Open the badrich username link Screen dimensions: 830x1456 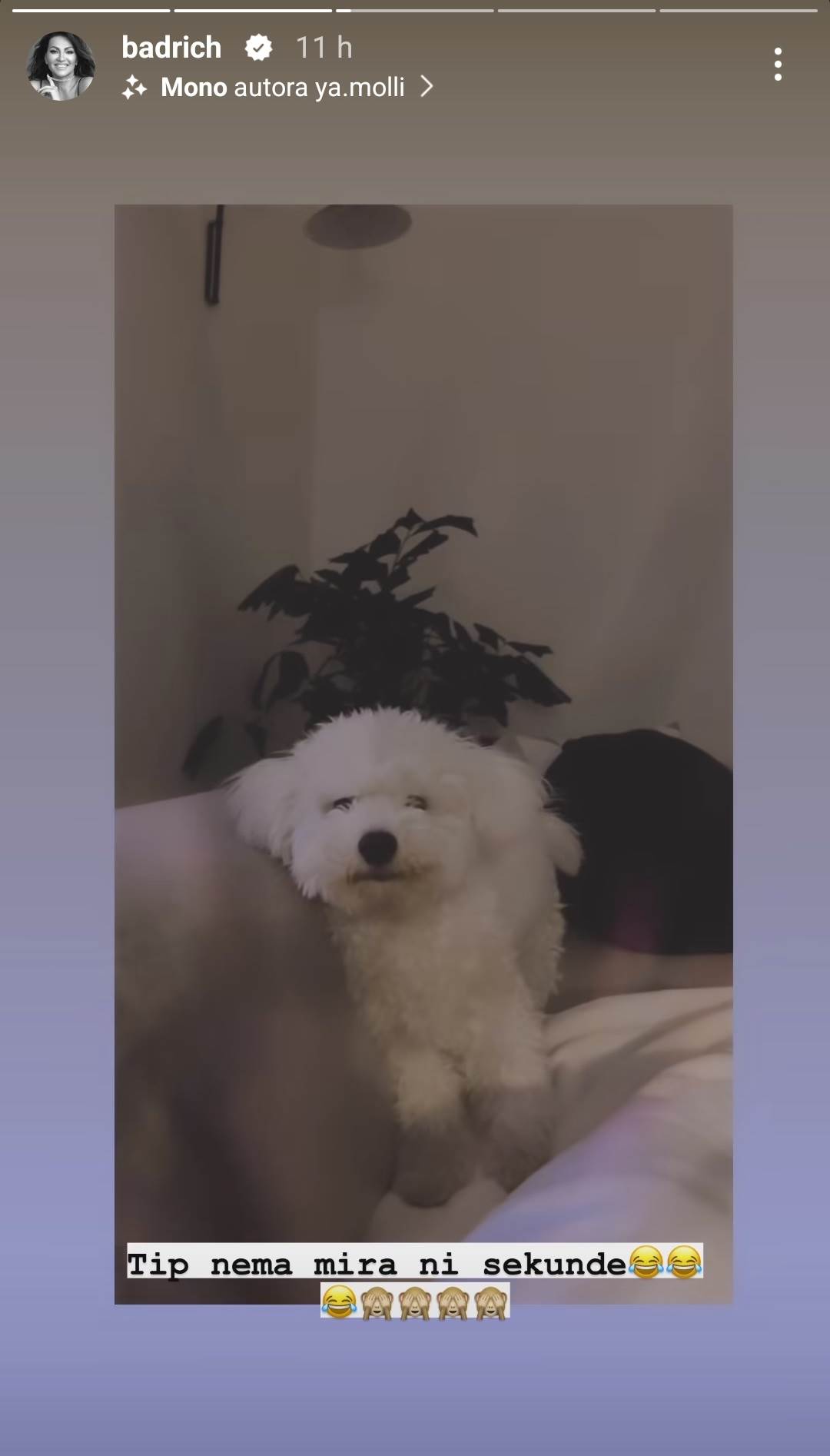point(171,48)
